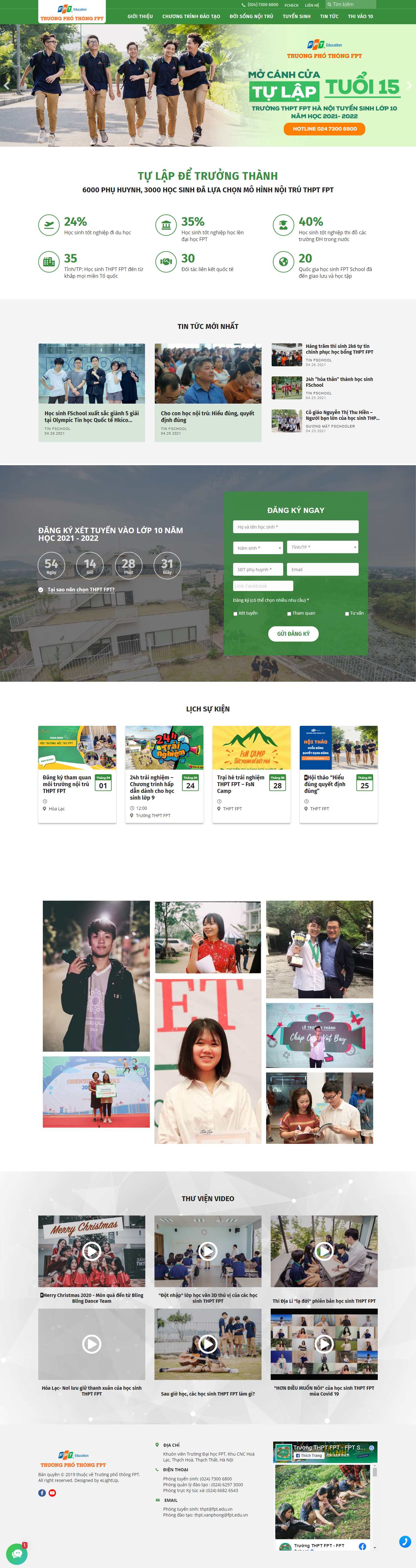Screen dimensions: 416x1568
Task: Tick the Xét tuyển checkbox
Action: pyautogui.click(x=235, y=613)
